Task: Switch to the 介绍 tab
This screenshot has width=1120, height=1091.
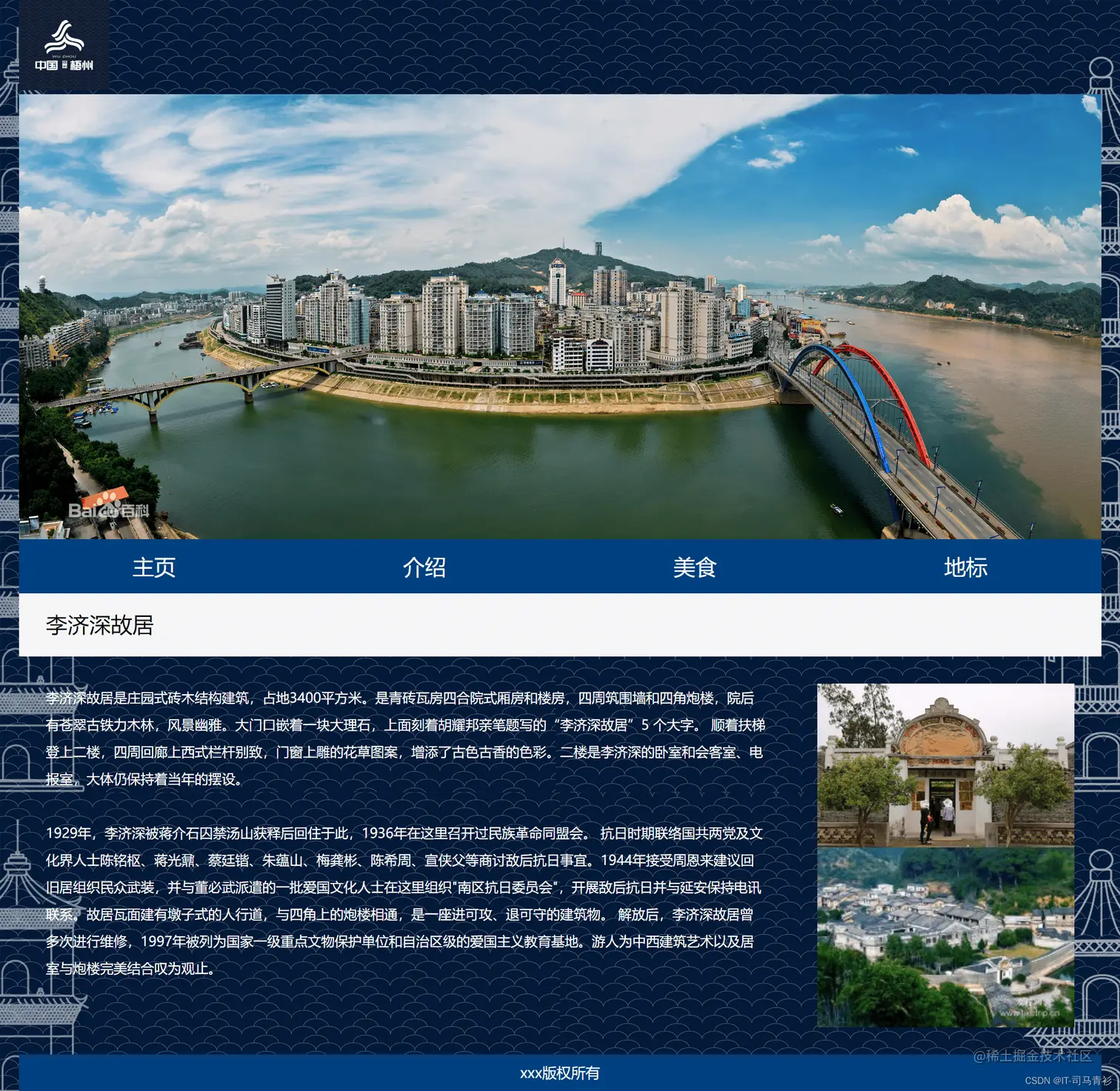Action: [x=424, y=567]
